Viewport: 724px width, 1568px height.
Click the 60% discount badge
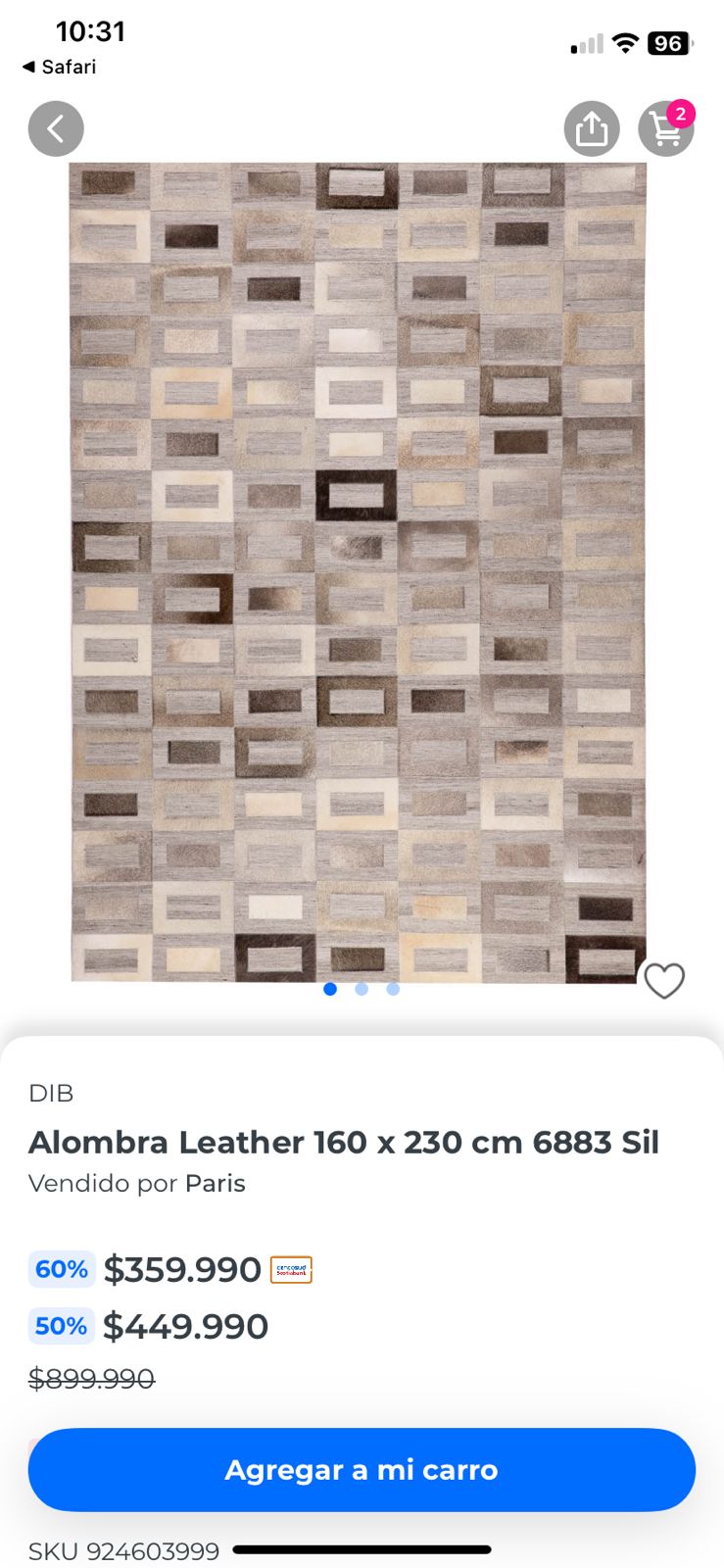coord(62,1269)
